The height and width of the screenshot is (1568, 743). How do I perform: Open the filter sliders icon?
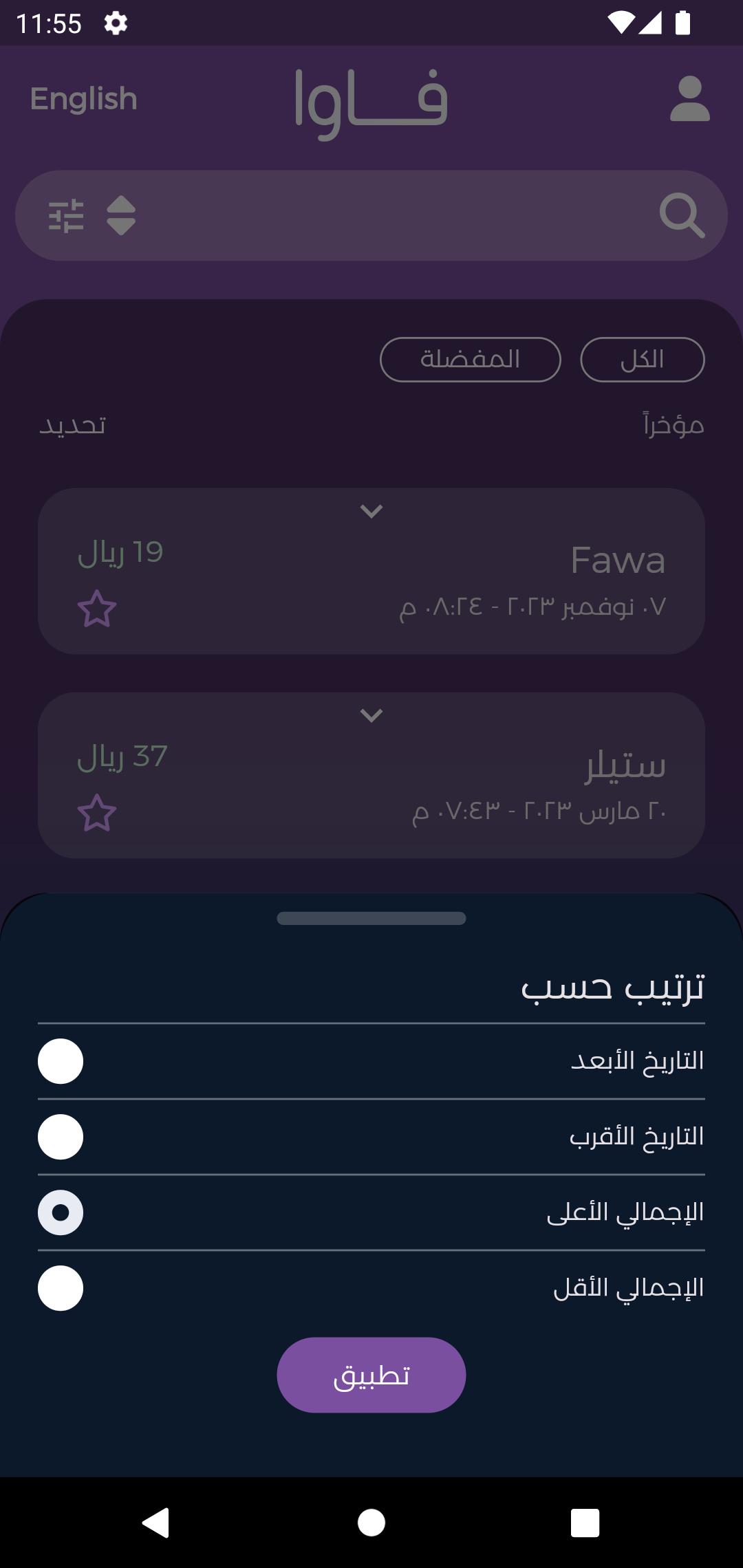point(66,216)
